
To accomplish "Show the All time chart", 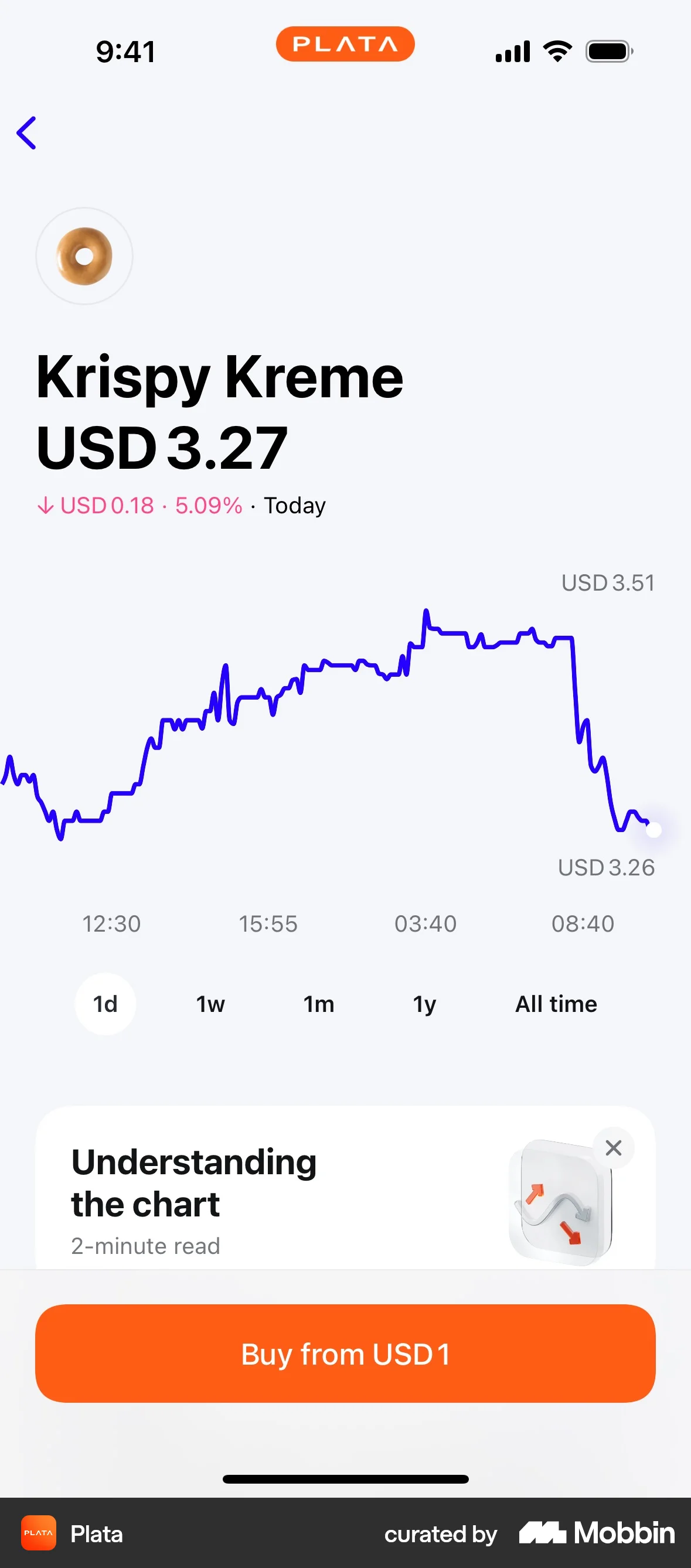I will [556, 1004].
